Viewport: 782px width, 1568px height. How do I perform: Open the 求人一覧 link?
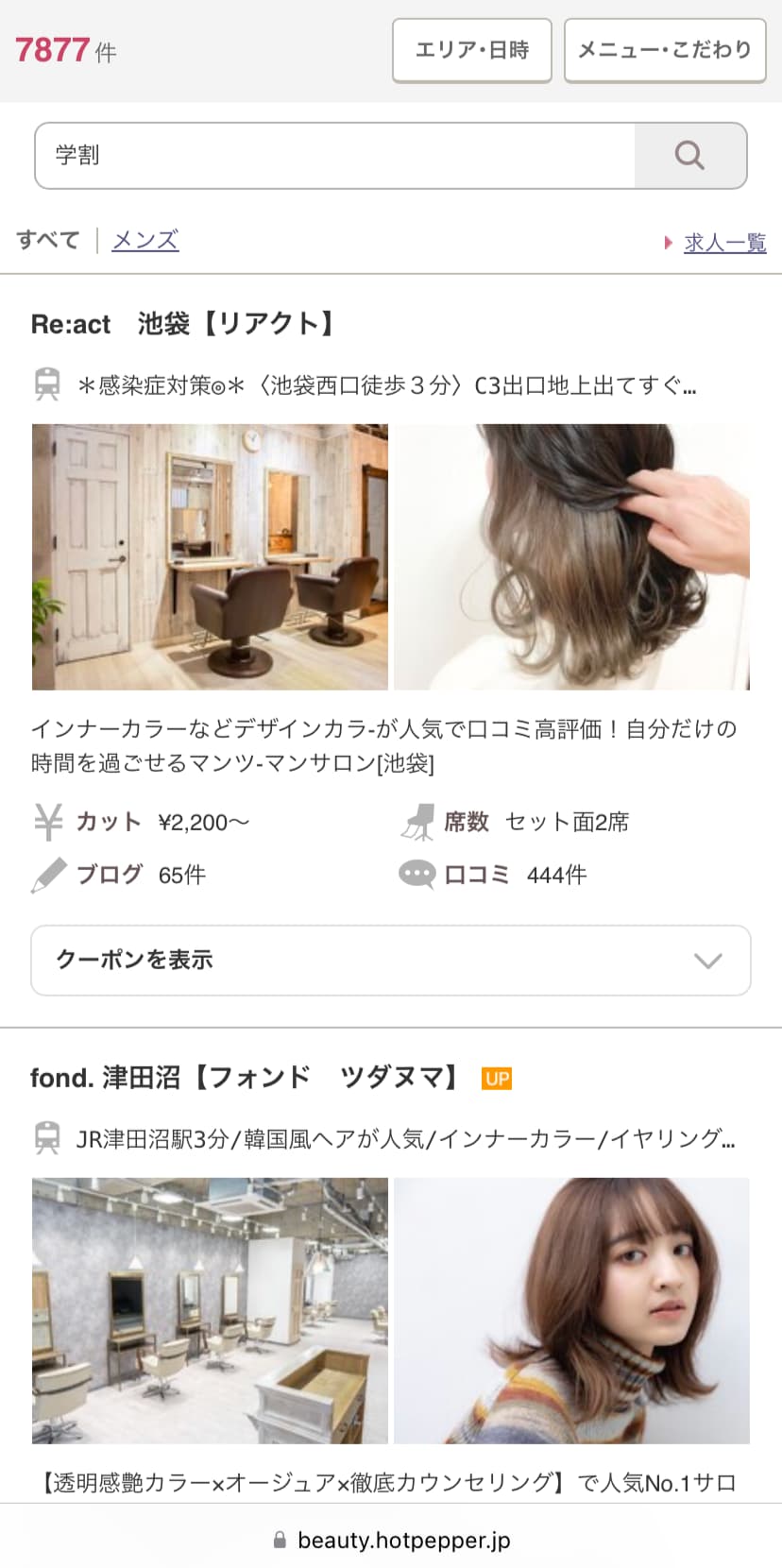click(x=723, y=242)
